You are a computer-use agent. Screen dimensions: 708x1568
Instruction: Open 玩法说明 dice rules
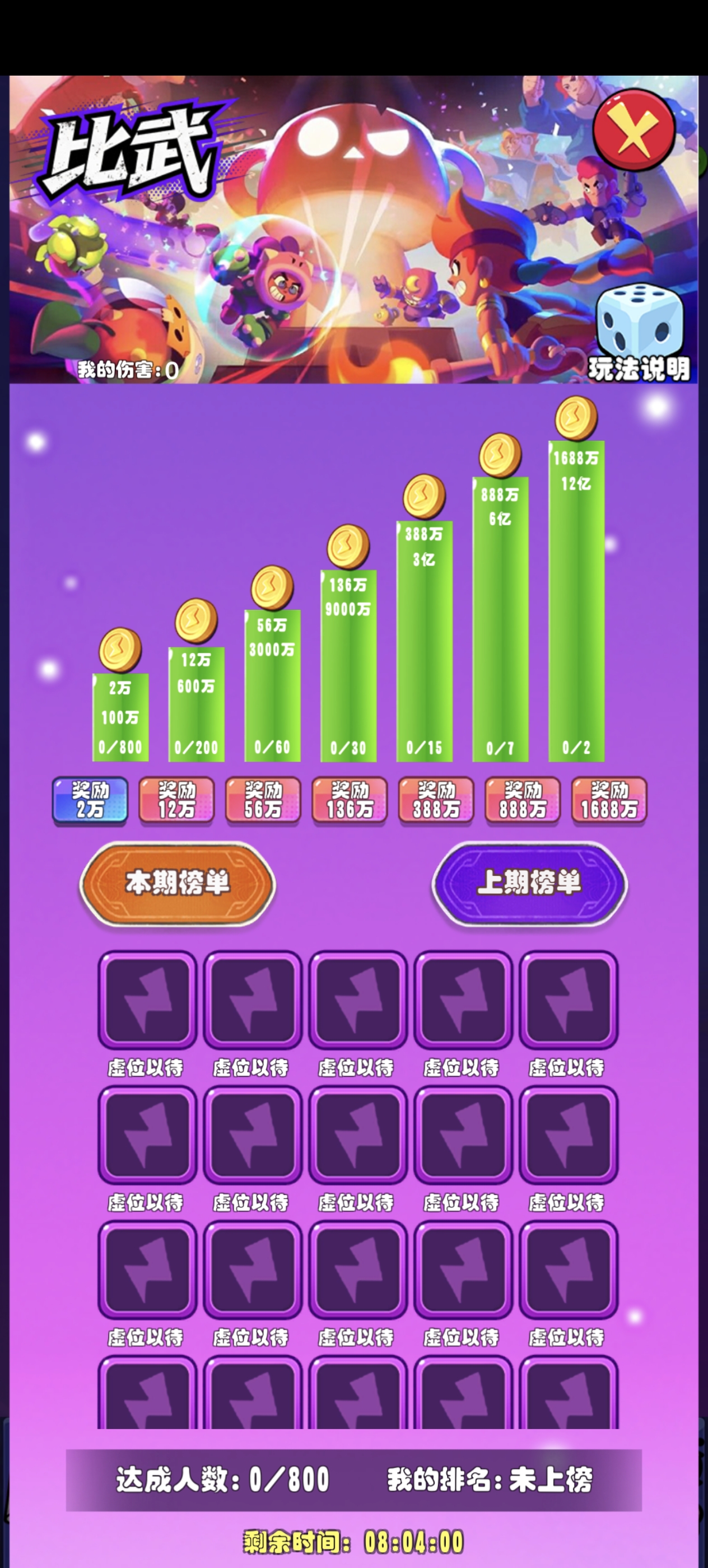(639, 335)
